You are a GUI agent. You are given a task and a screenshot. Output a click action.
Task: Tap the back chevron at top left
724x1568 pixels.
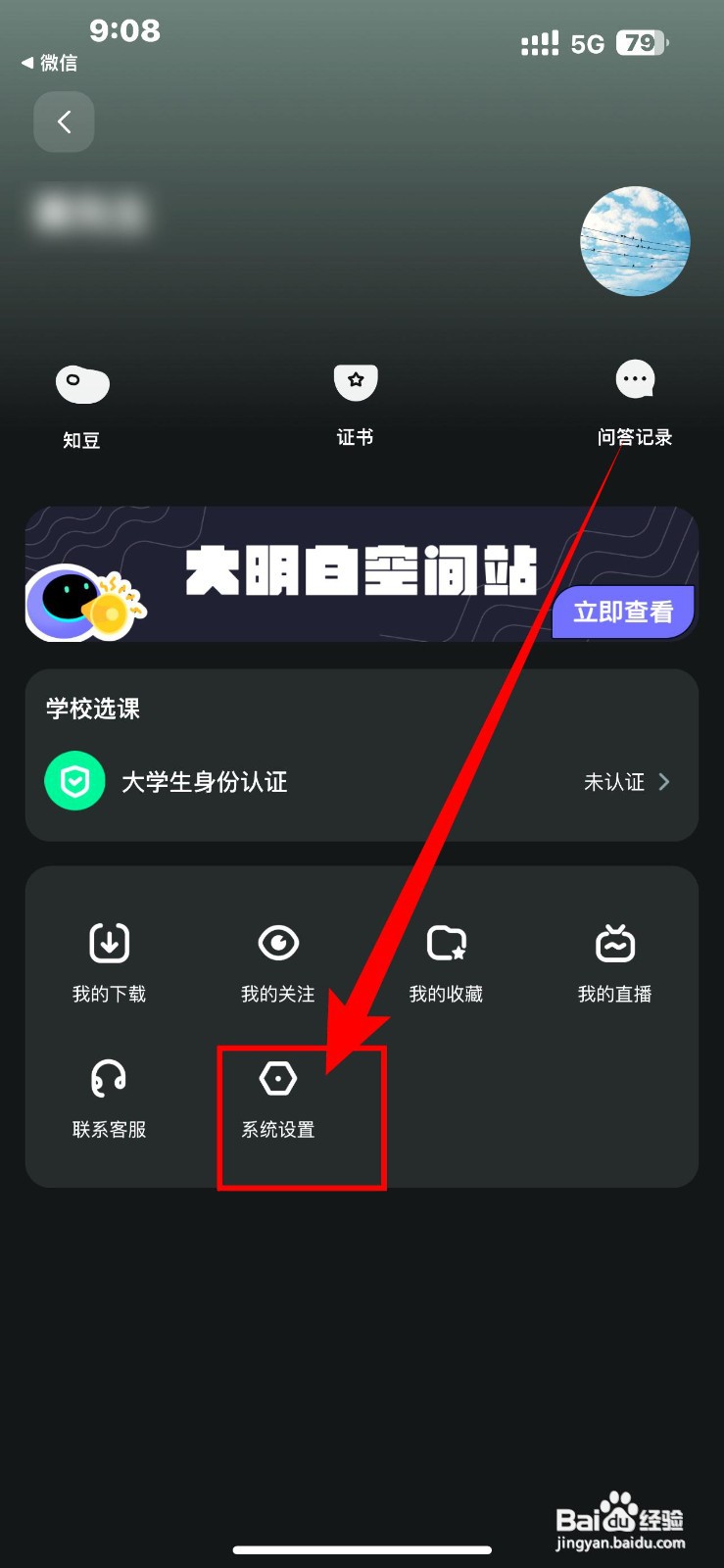[63, 122]
